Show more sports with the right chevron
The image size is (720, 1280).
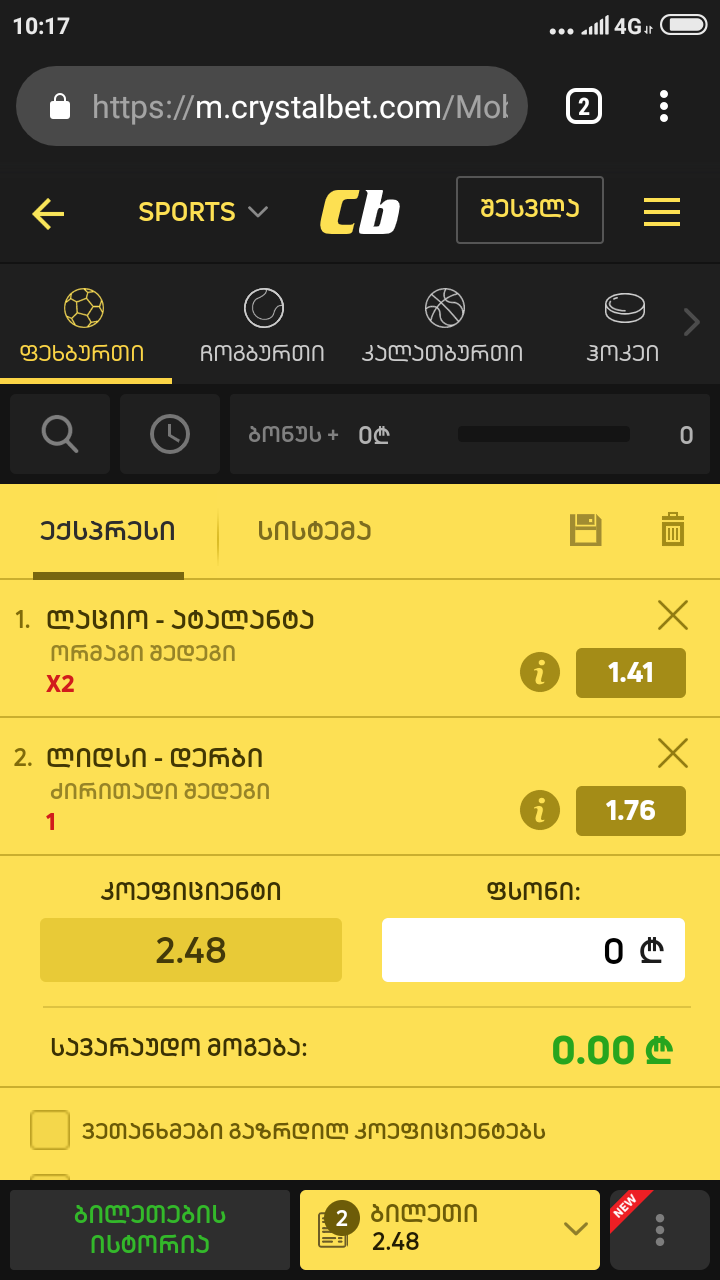[691, 322]
